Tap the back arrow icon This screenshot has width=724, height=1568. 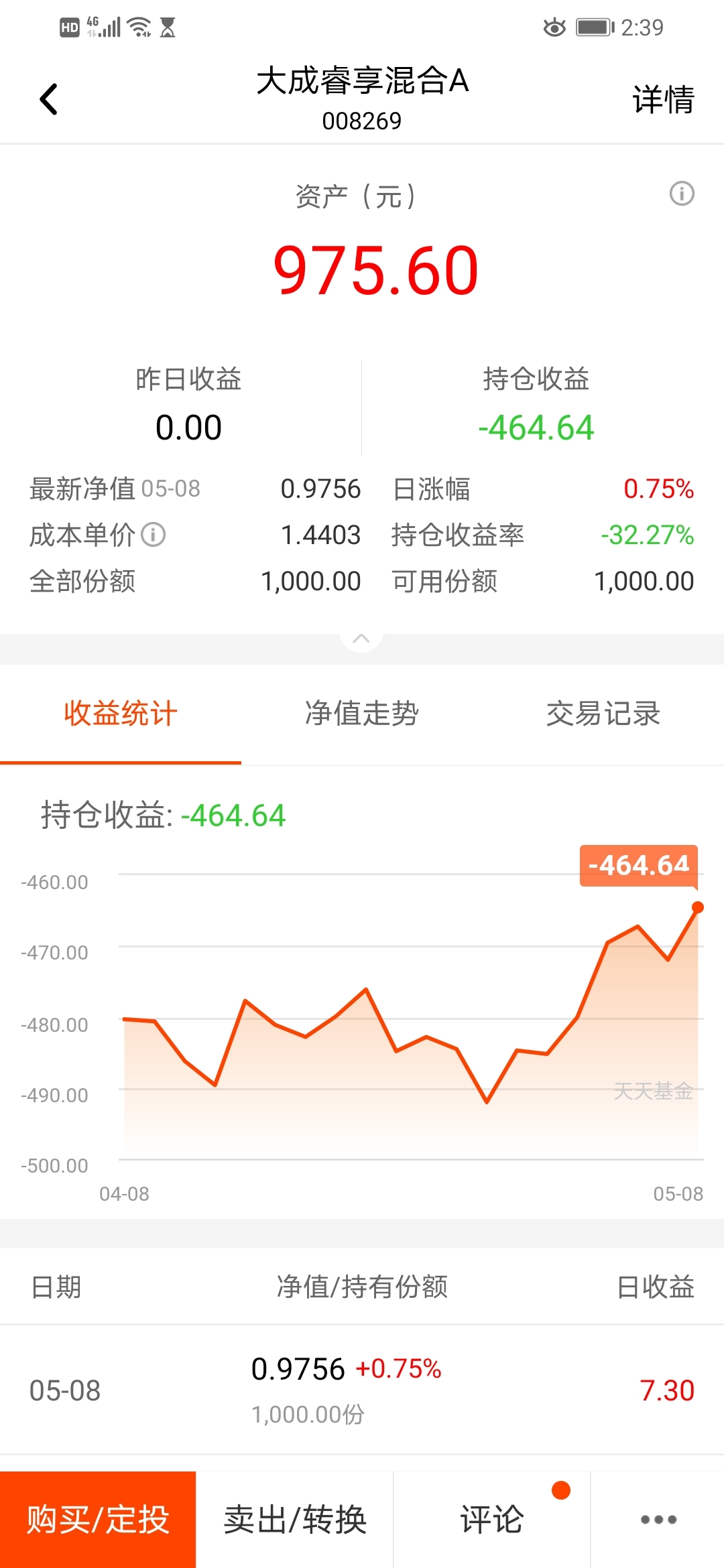point(48,98)
